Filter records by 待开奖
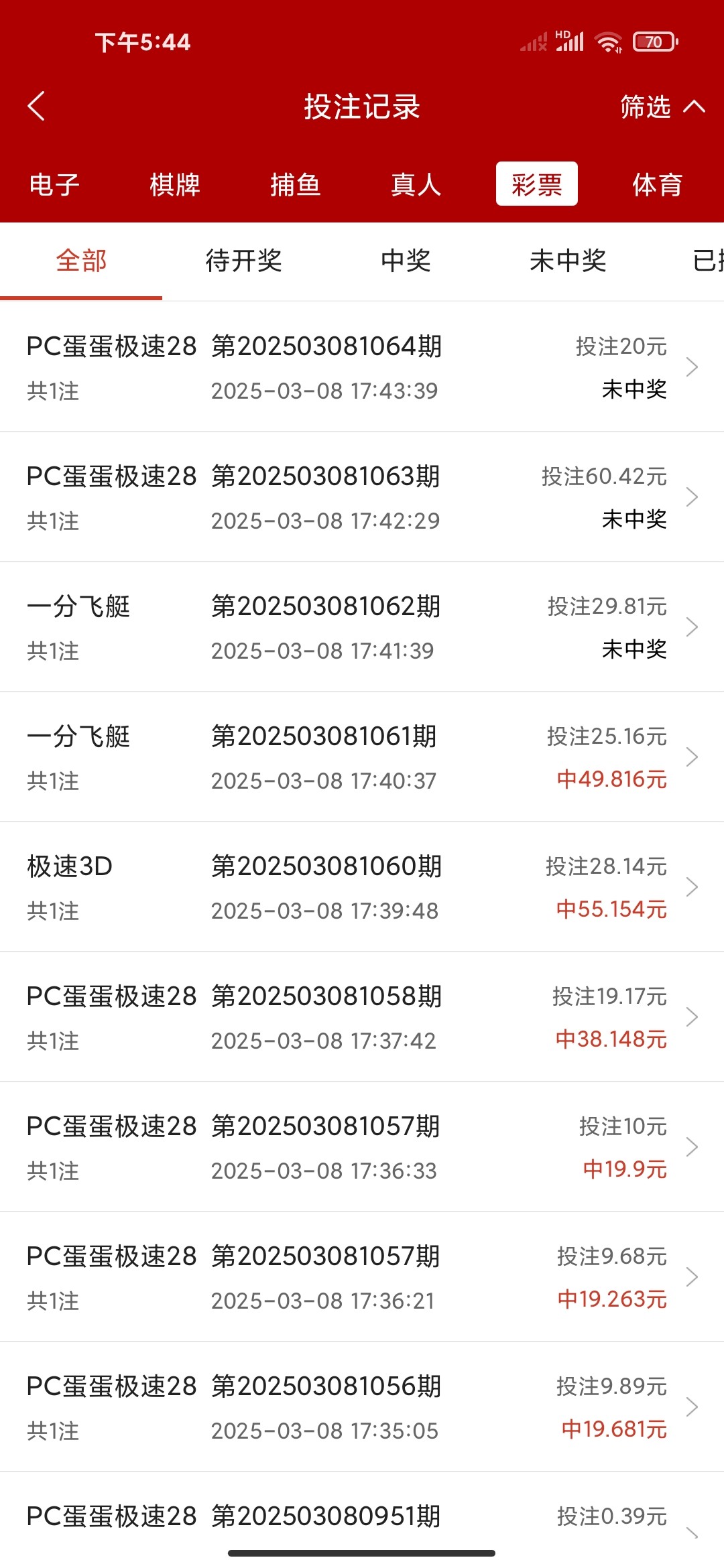 [x=243, y=261]
